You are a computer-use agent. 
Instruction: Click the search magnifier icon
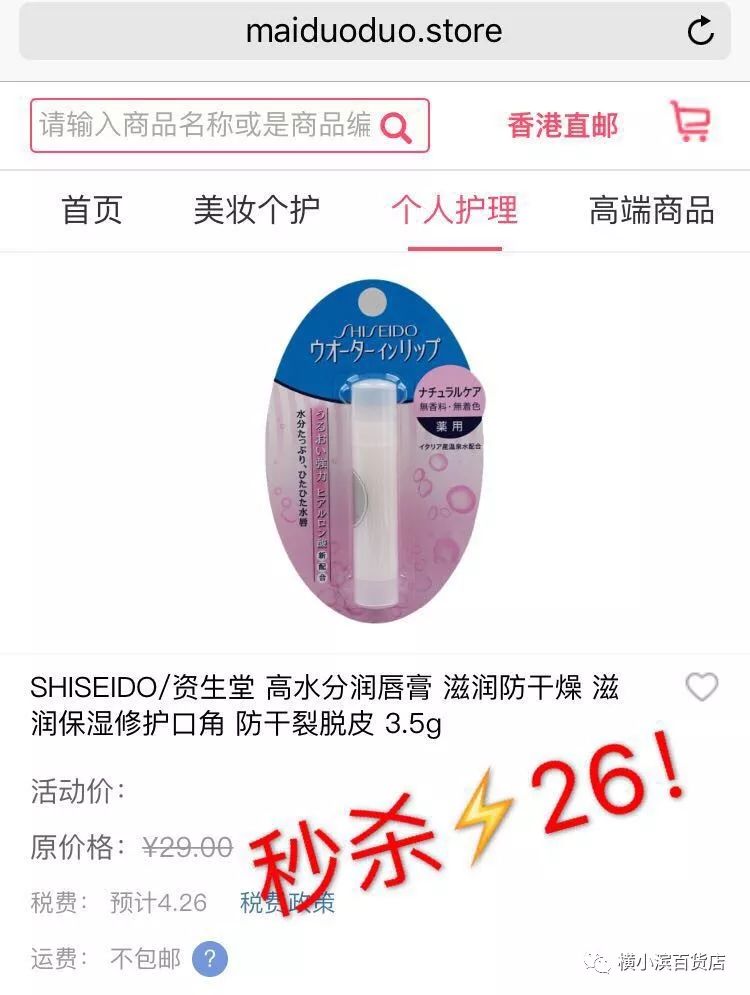click(x=398, y=126)
